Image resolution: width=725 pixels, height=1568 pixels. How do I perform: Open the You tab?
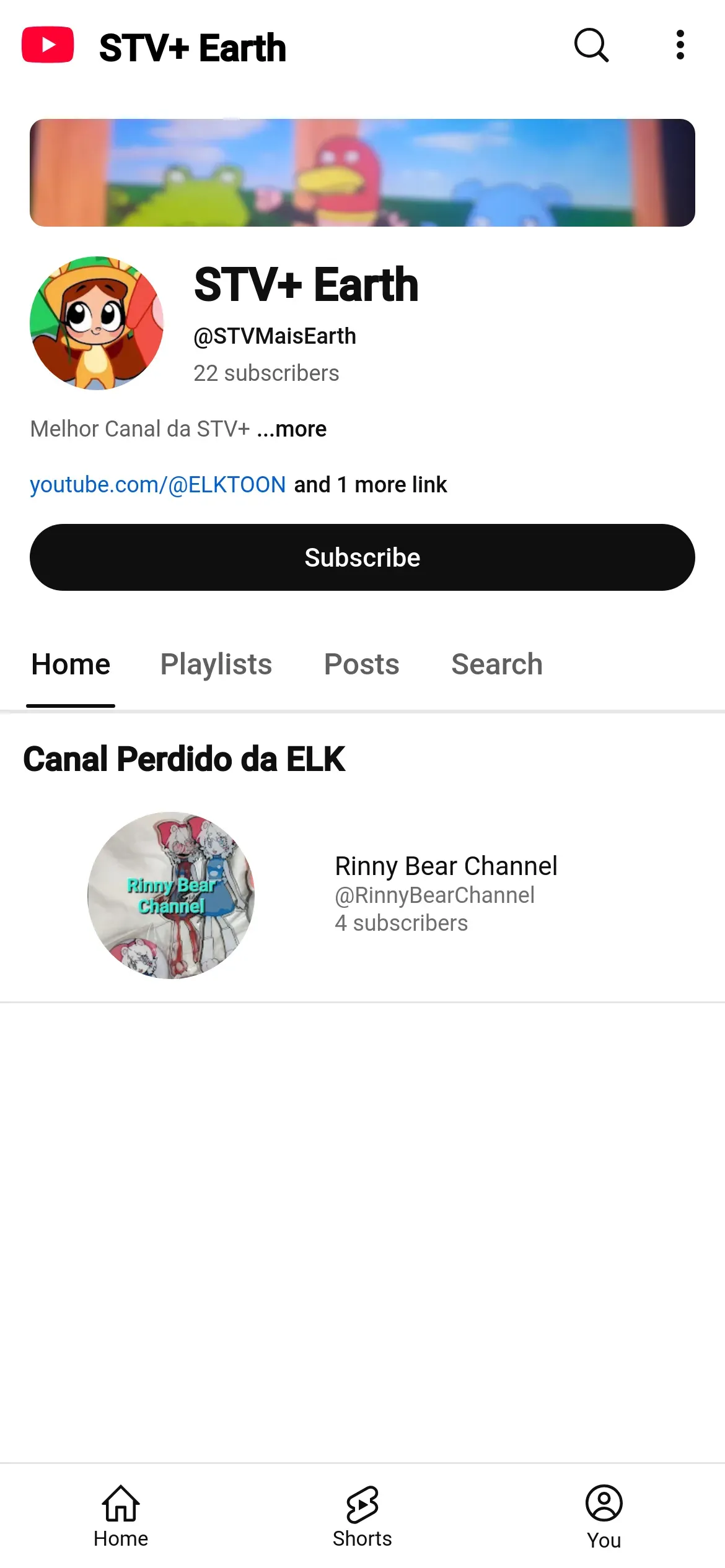click(604, 1516)
